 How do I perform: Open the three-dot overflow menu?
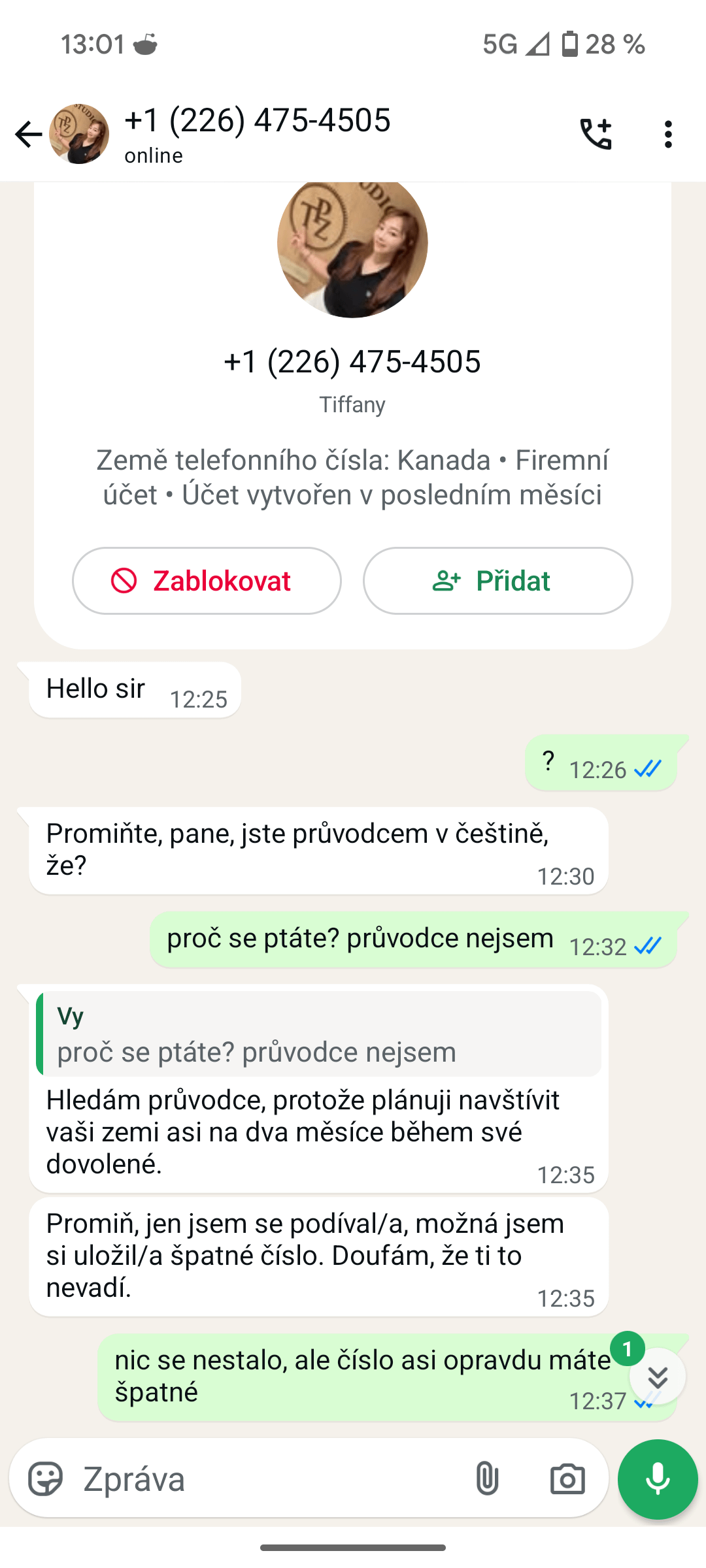668,134
